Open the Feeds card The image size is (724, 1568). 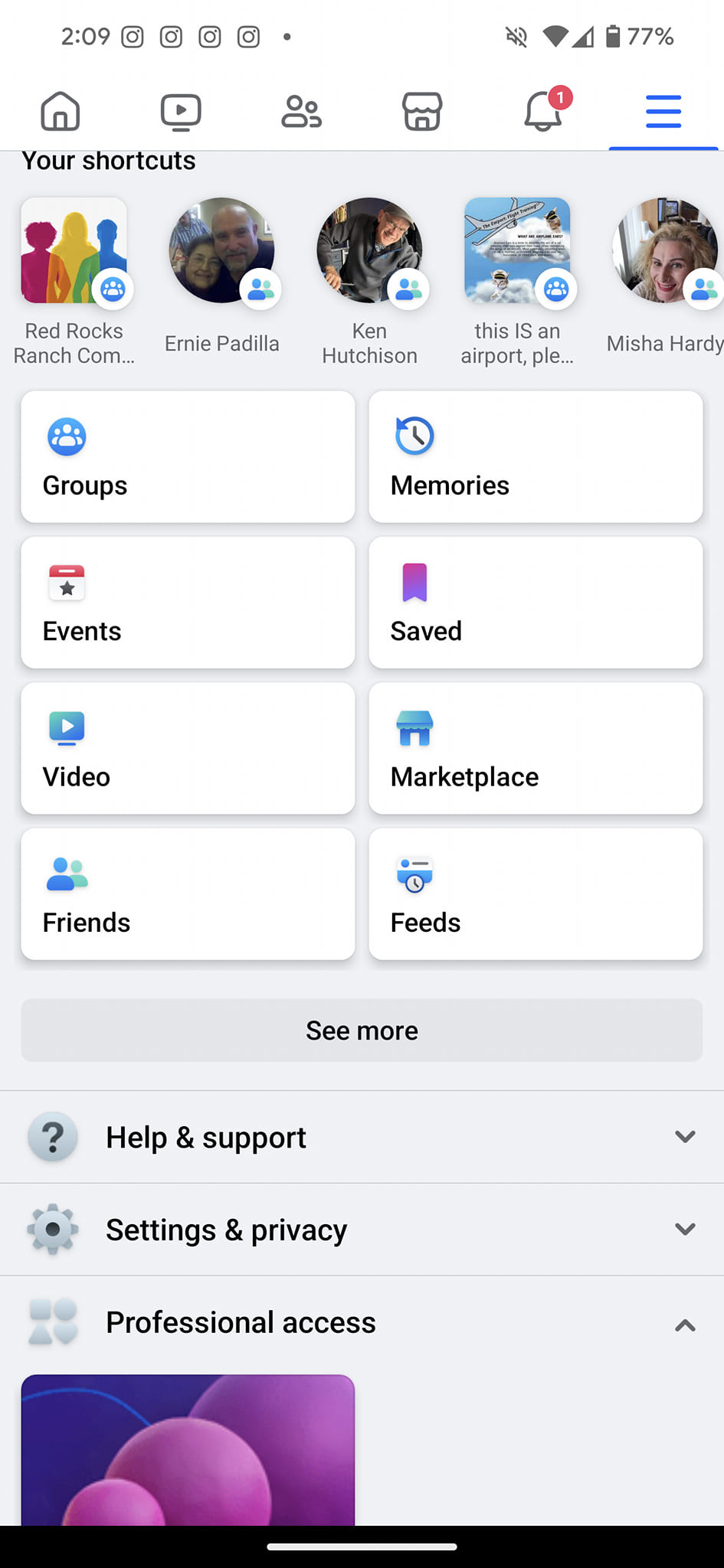click(x=536, y=893)
